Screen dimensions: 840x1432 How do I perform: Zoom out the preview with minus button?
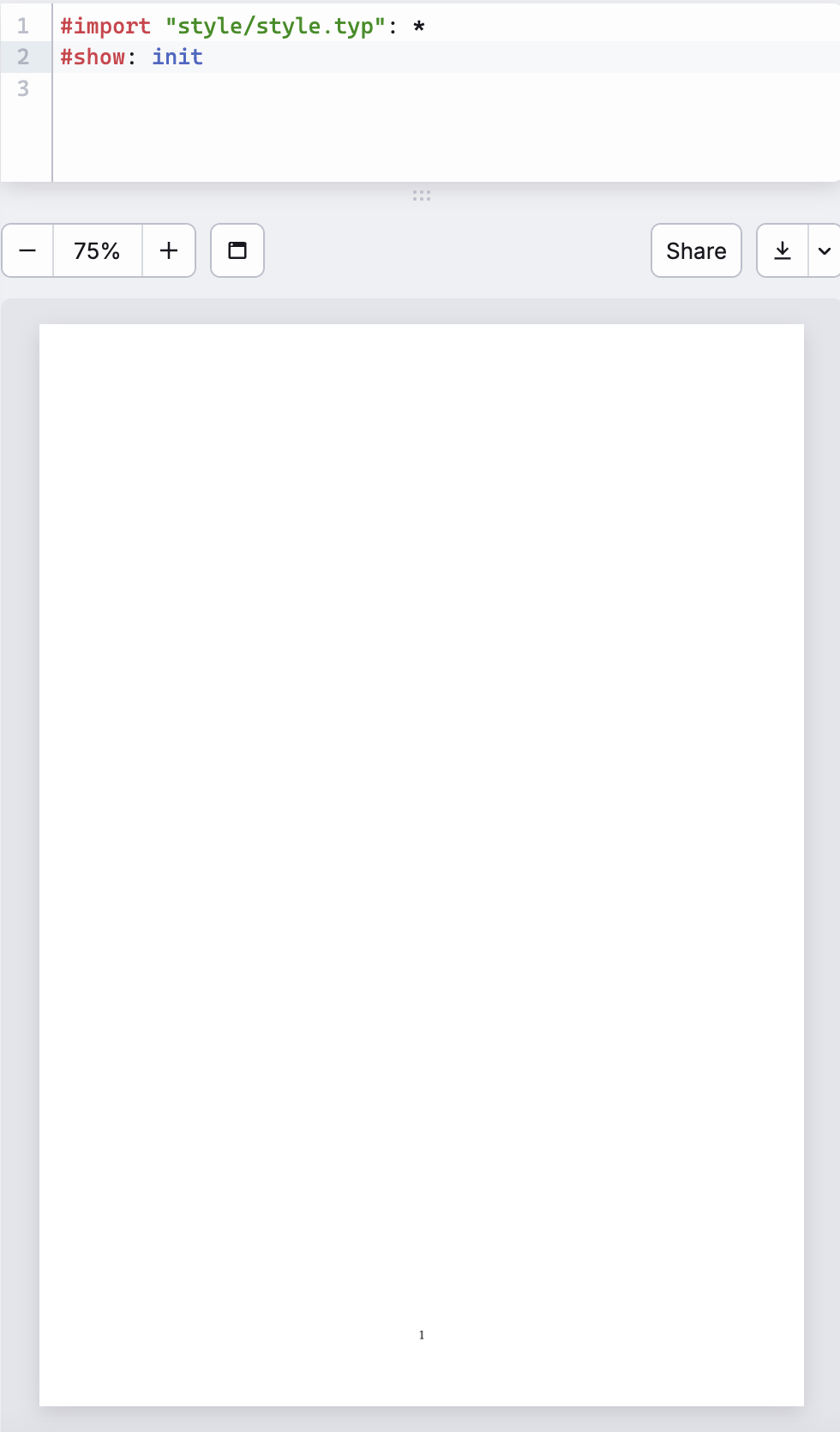click(27, 250)
